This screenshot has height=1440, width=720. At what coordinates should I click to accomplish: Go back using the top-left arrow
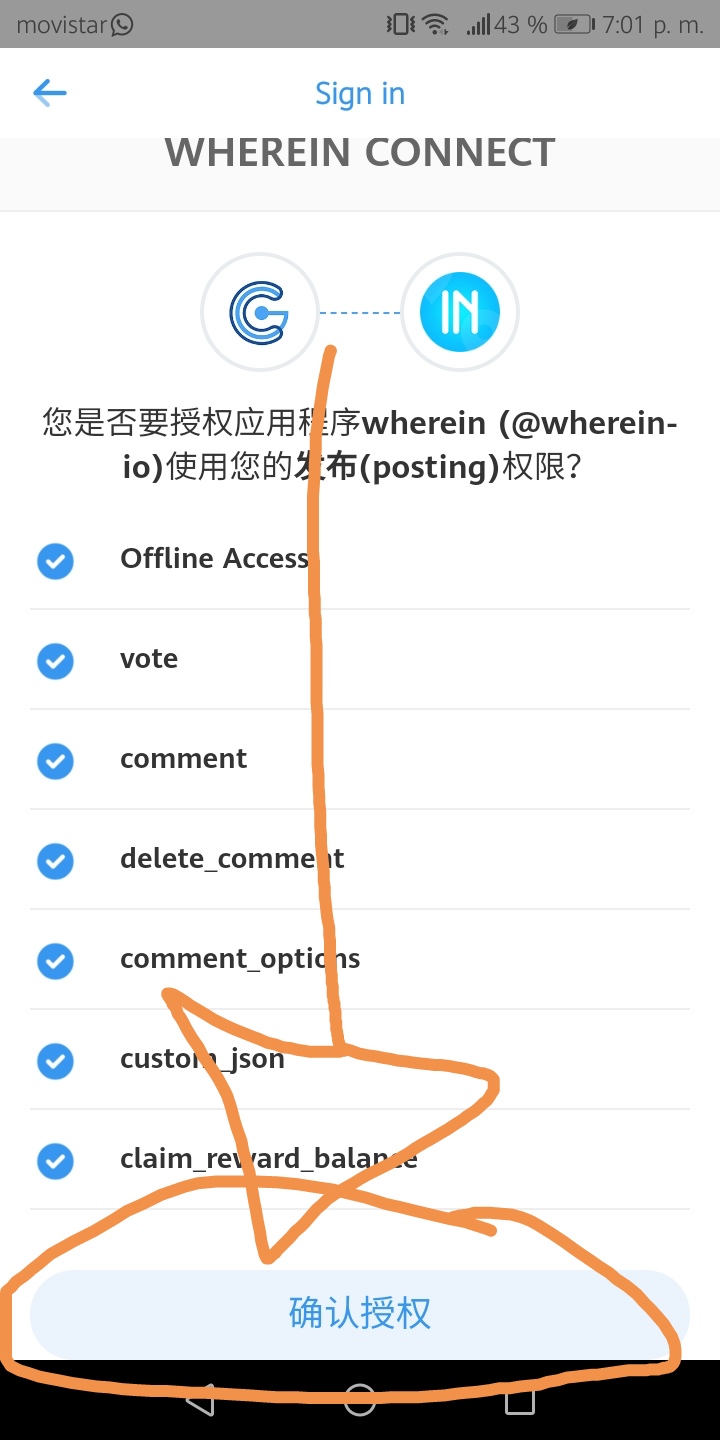coord(49,93)
